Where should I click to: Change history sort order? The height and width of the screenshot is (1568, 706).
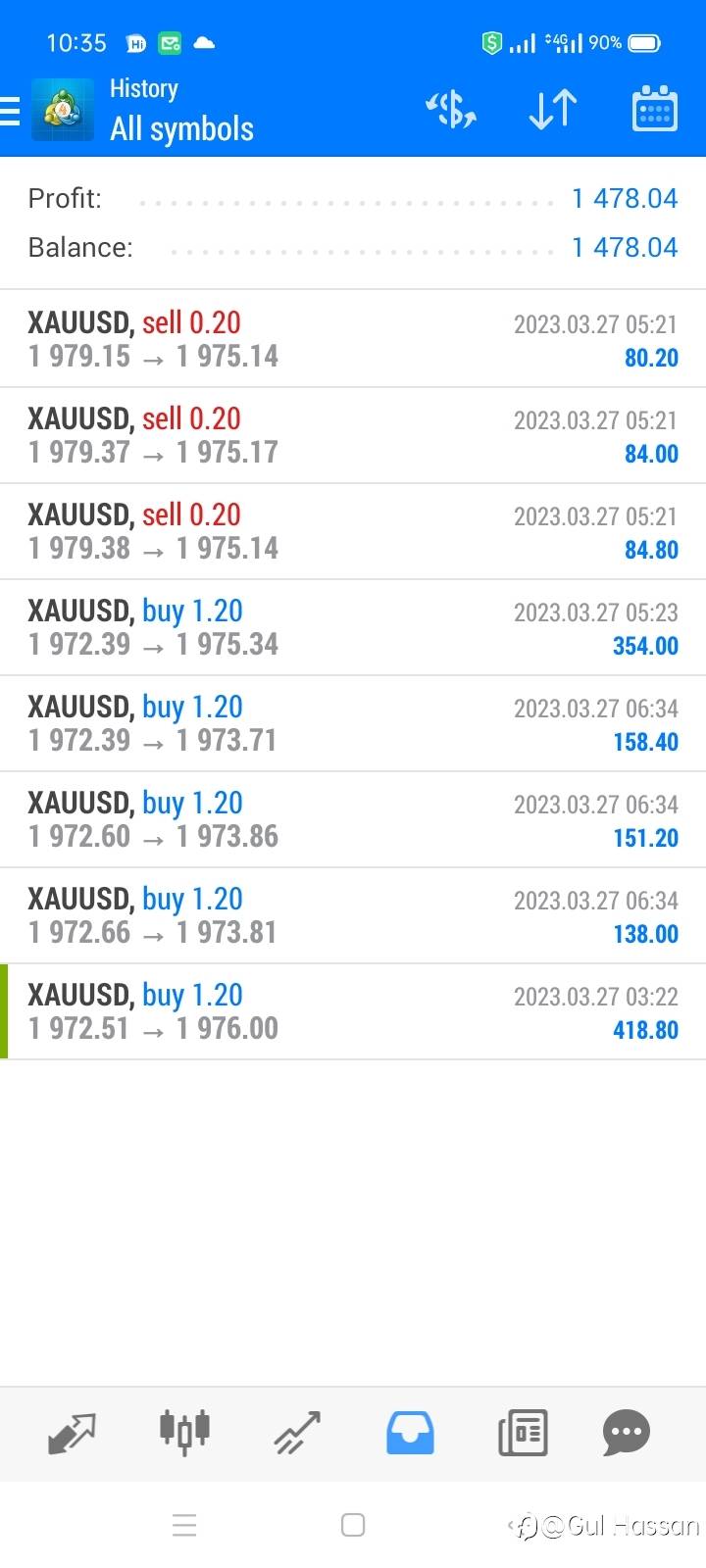pyautogui.click(x=553, y=110)
